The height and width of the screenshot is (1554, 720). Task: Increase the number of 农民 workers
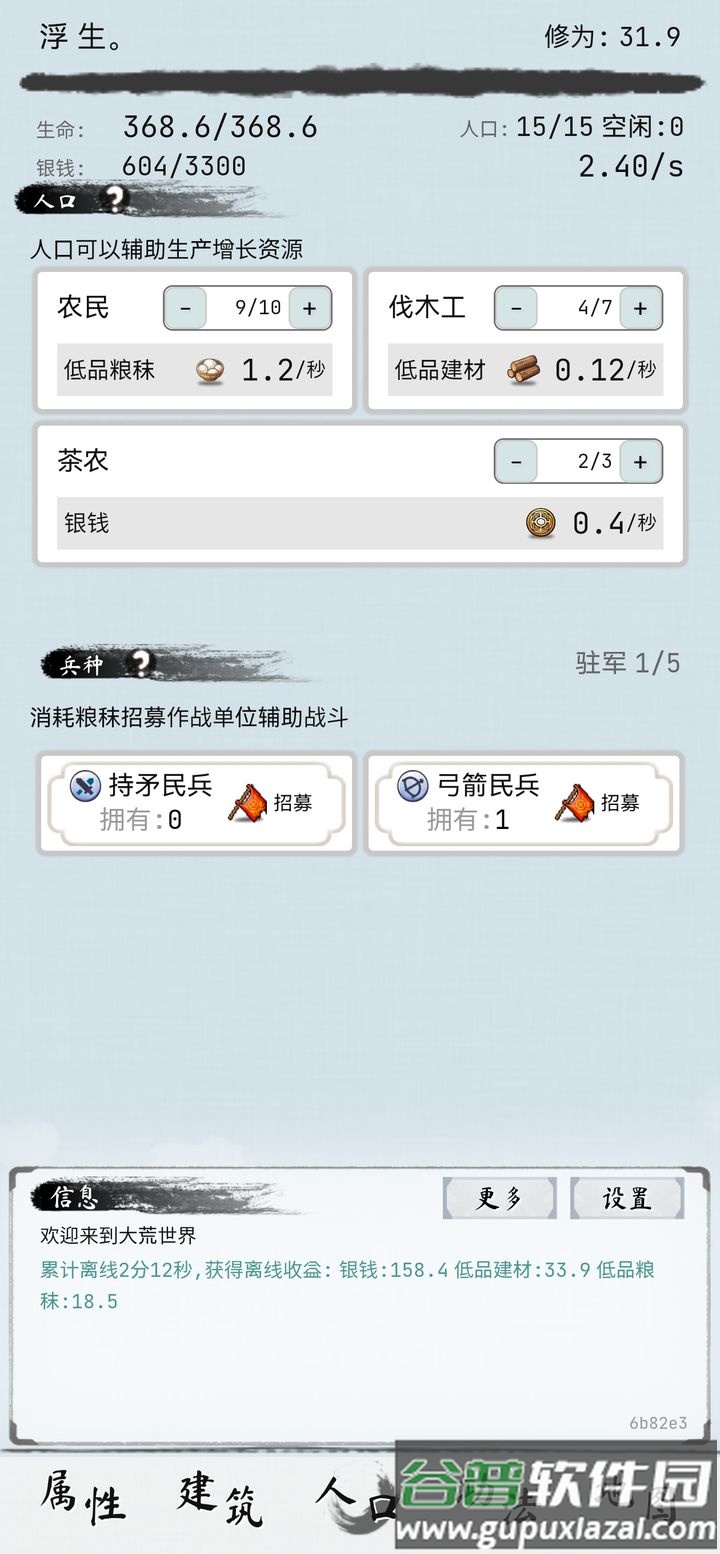click(309, 308)
